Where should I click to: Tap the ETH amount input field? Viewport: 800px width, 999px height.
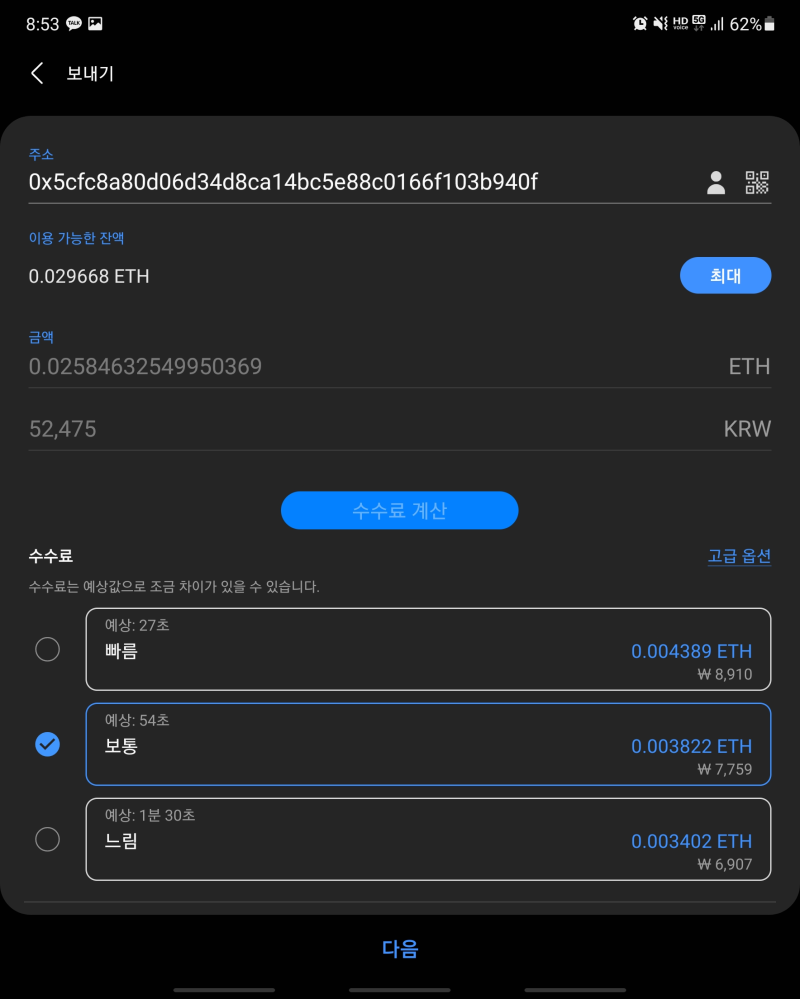300,366
